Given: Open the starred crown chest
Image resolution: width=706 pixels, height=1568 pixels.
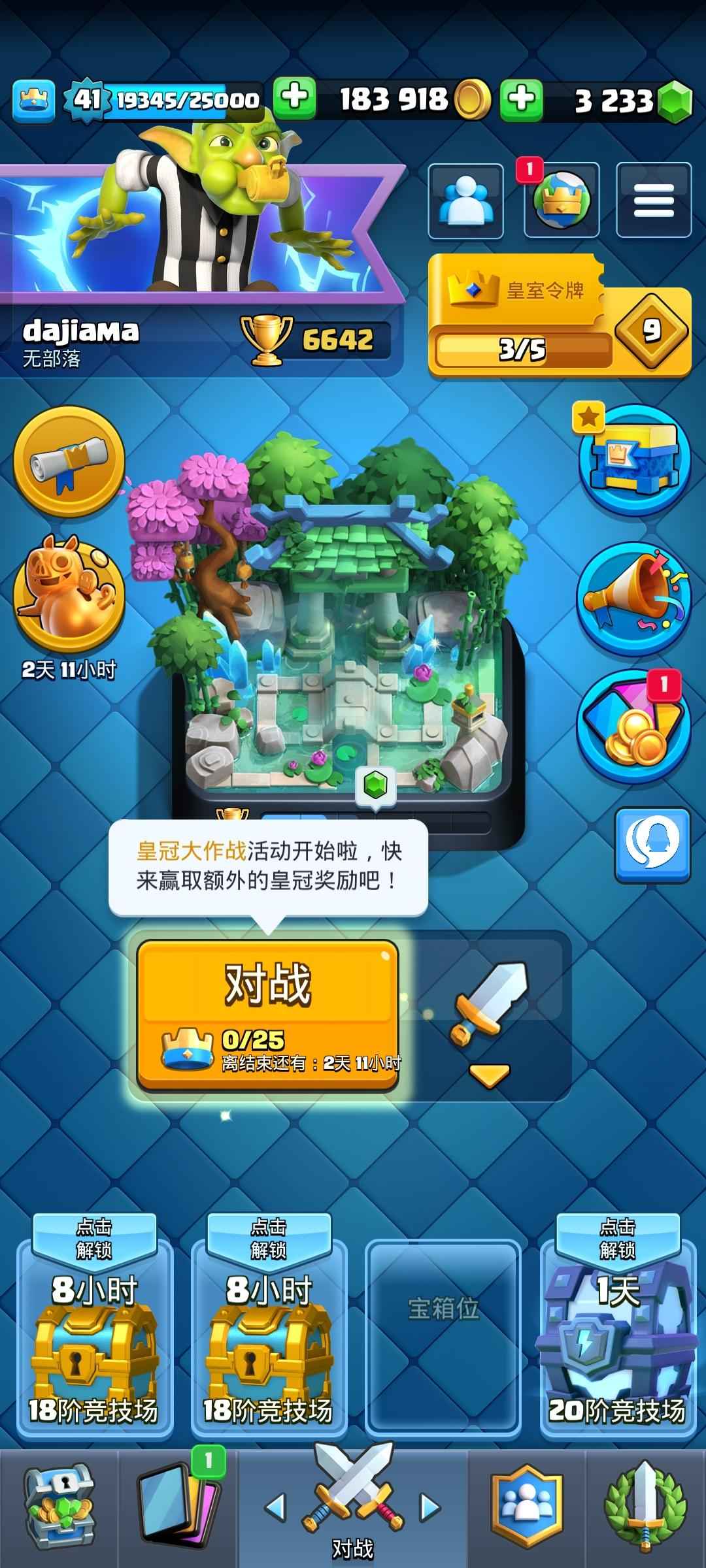Looking at the screenshot, I should (x=633, y=461).
